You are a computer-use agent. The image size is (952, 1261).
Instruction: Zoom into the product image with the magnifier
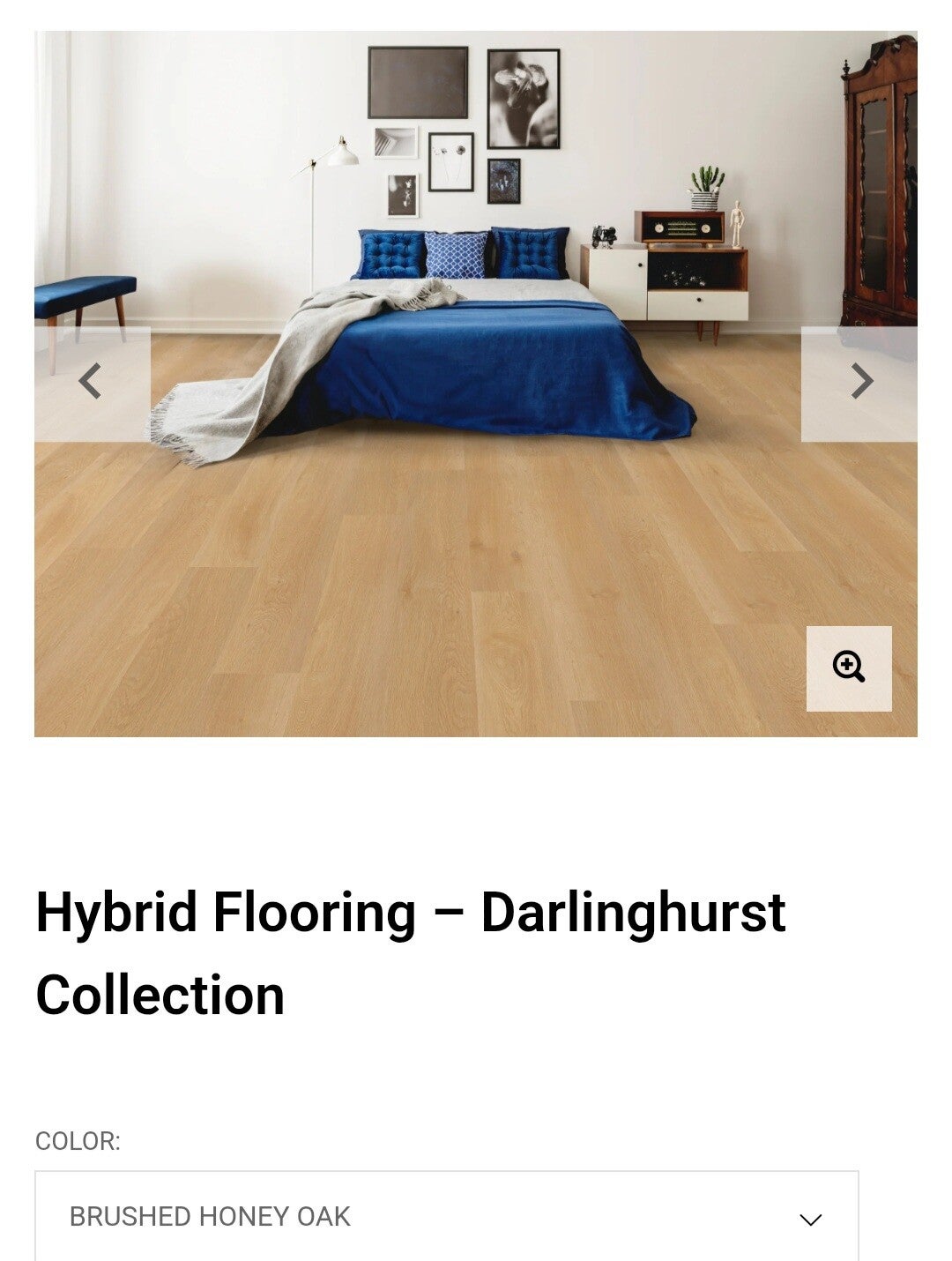849,668
